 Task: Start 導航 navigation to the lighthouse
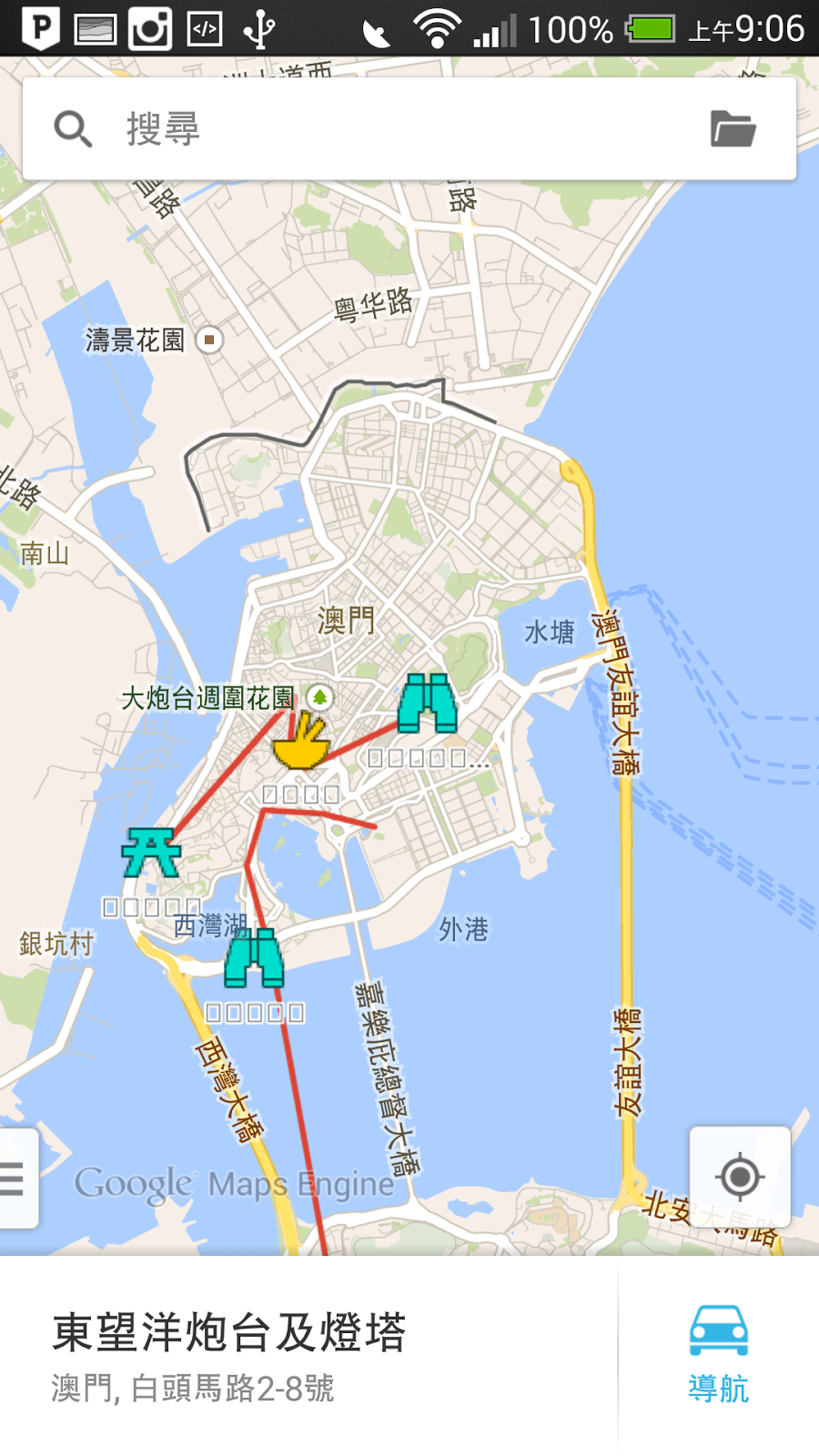pos(719,1355)
